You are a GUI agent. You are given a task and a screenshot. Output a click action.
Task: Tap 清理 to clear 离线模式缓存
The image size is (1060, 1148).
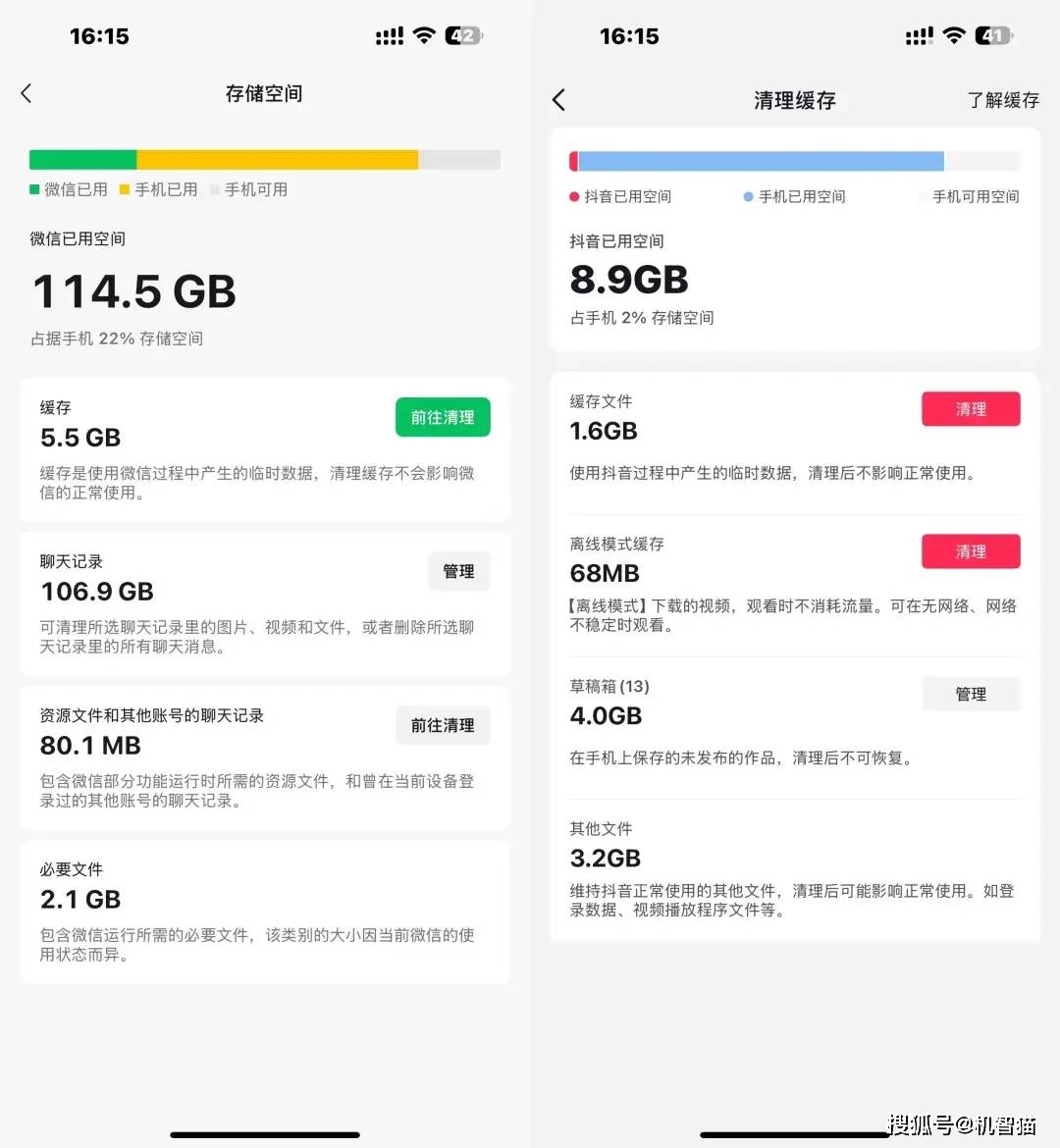pos(971,551)
